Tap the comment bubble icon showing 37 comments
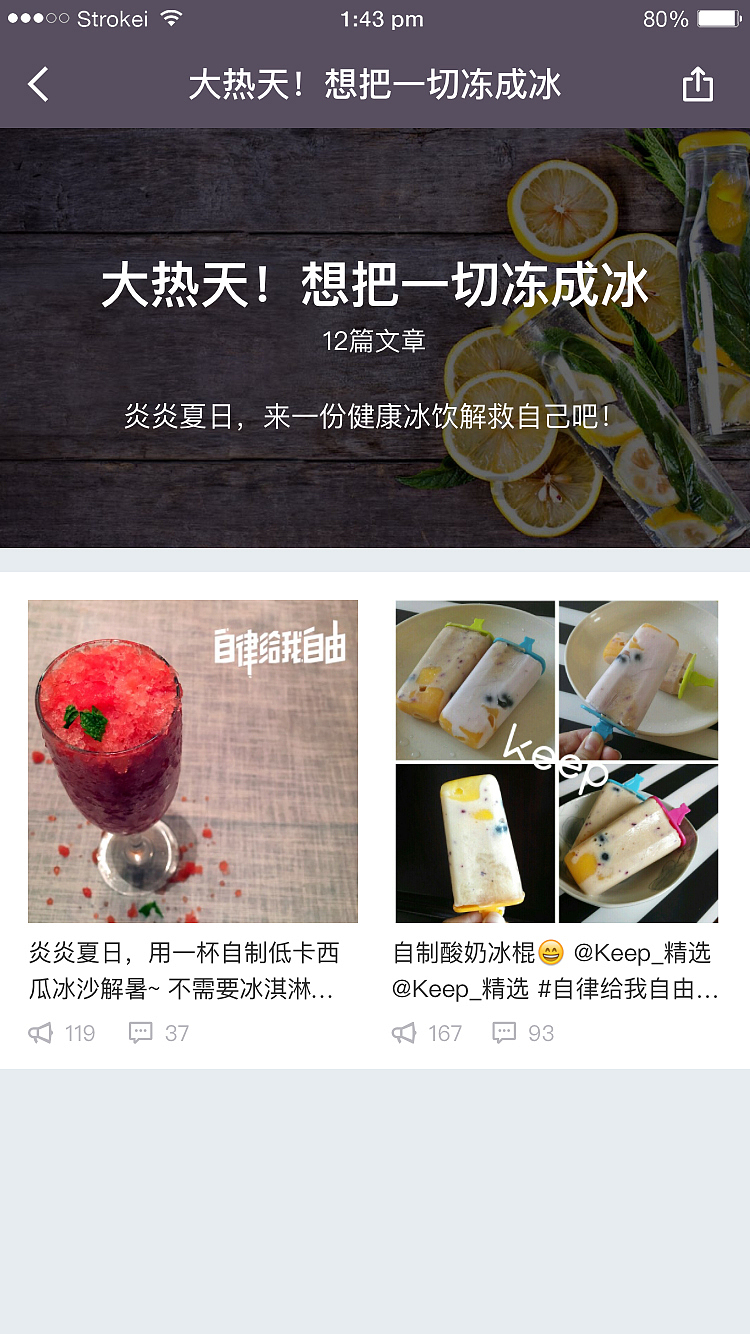This screenshot has width=750, height=1334. [x=143, y=1033]
